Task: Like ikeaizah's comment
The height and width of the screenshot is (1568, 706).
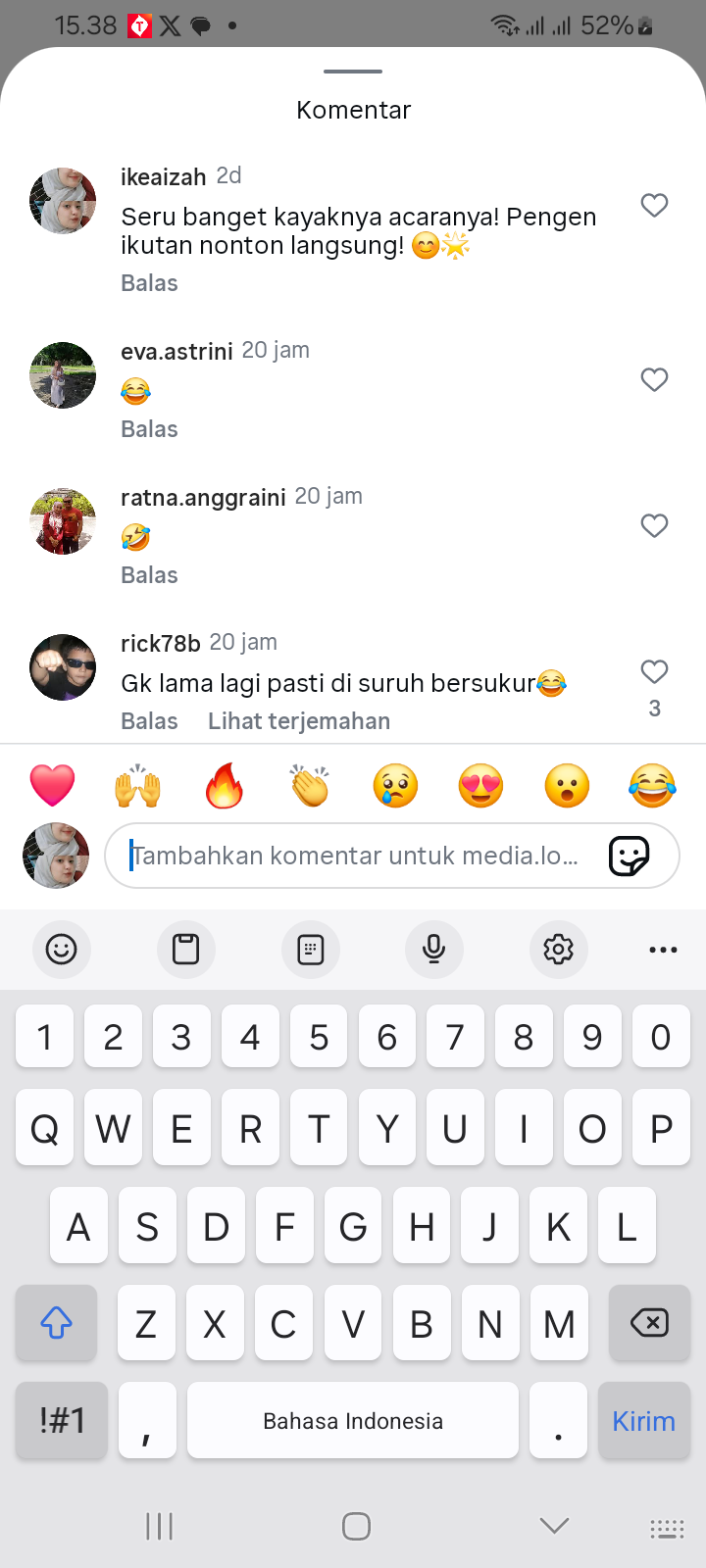Action: click(x=654, y=205)
